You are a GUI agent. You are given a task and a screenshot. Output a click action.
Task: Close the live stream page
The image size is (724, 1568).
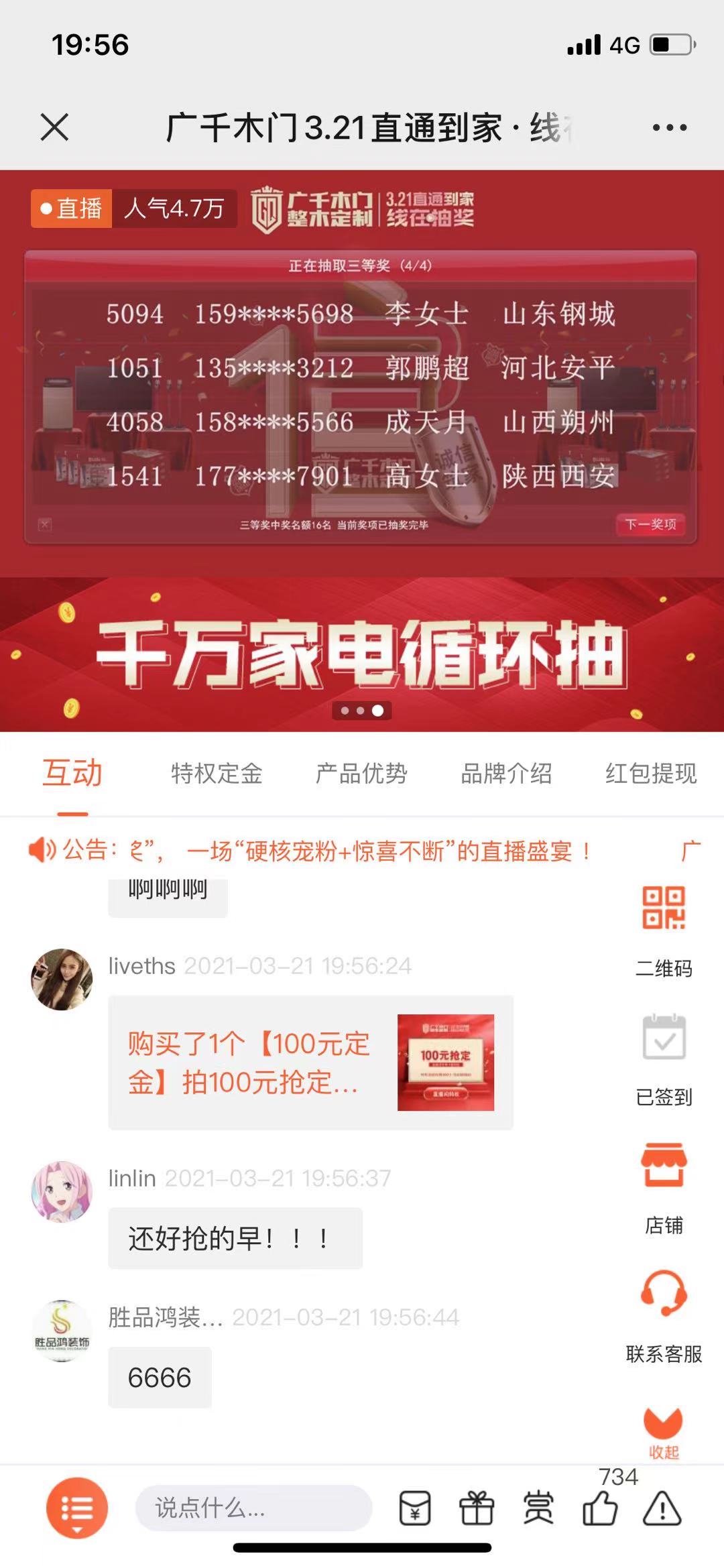point(54,127)
